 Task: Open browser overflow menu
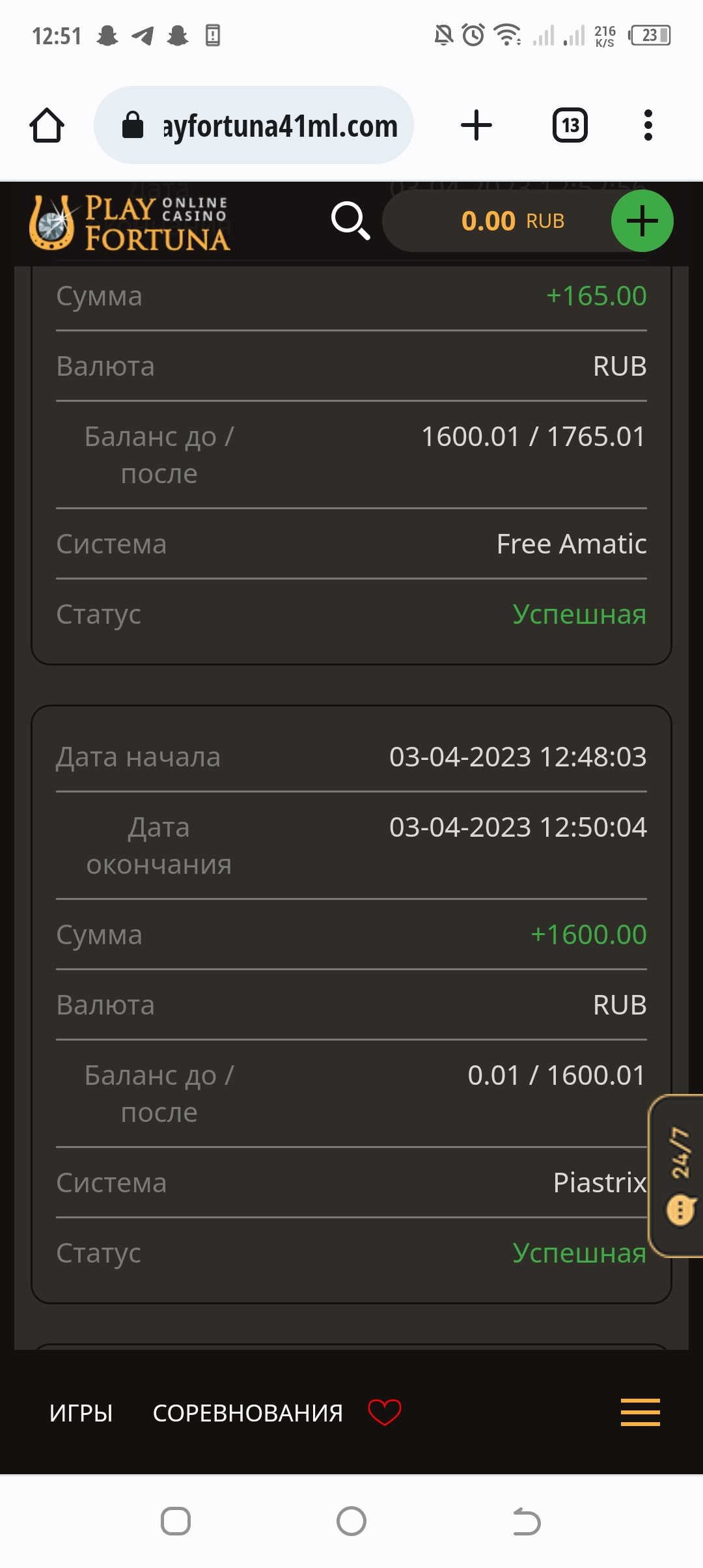click(648, 125)
